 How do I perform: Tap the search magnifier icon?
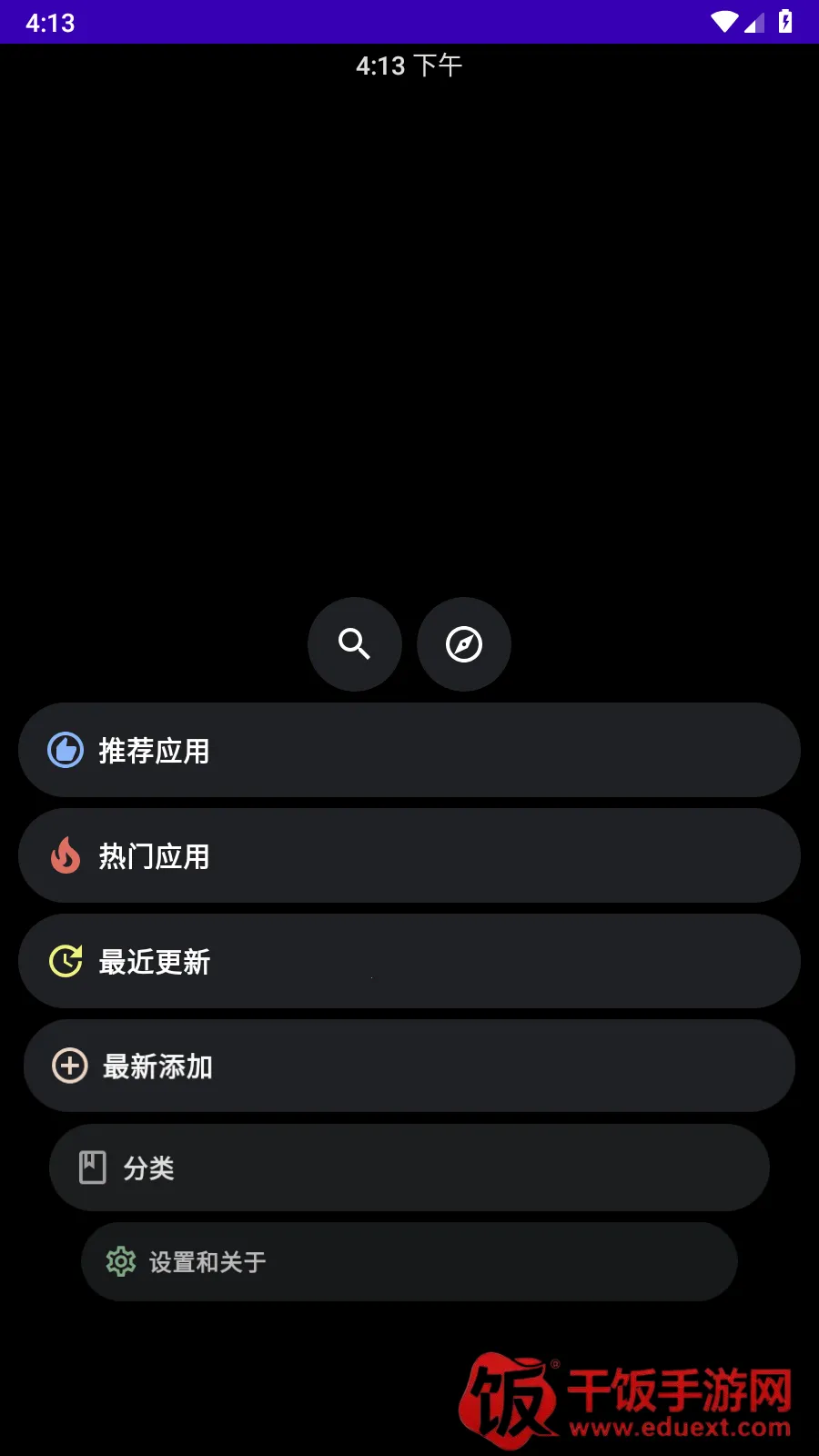pyautogui.click(x=354, y=644)
